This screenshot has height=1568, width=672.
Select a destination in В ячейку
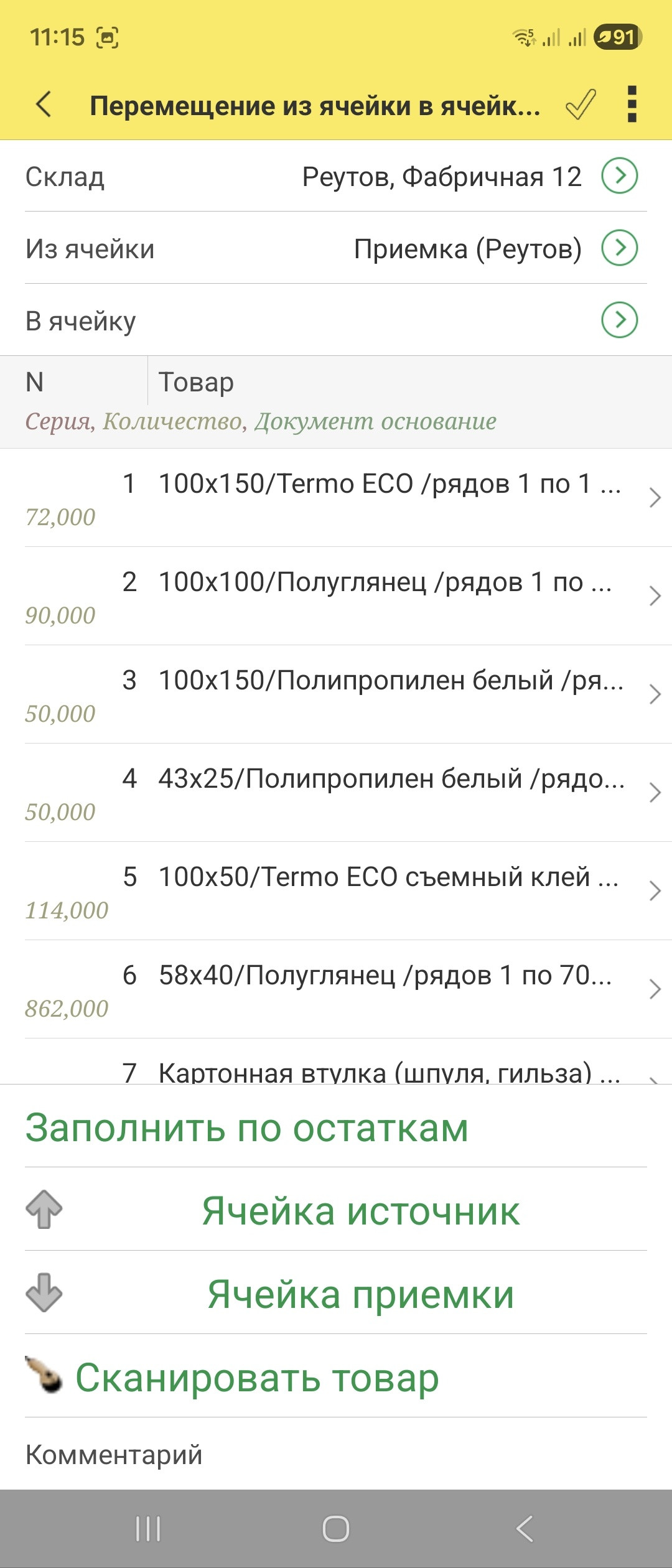point(619,320)
